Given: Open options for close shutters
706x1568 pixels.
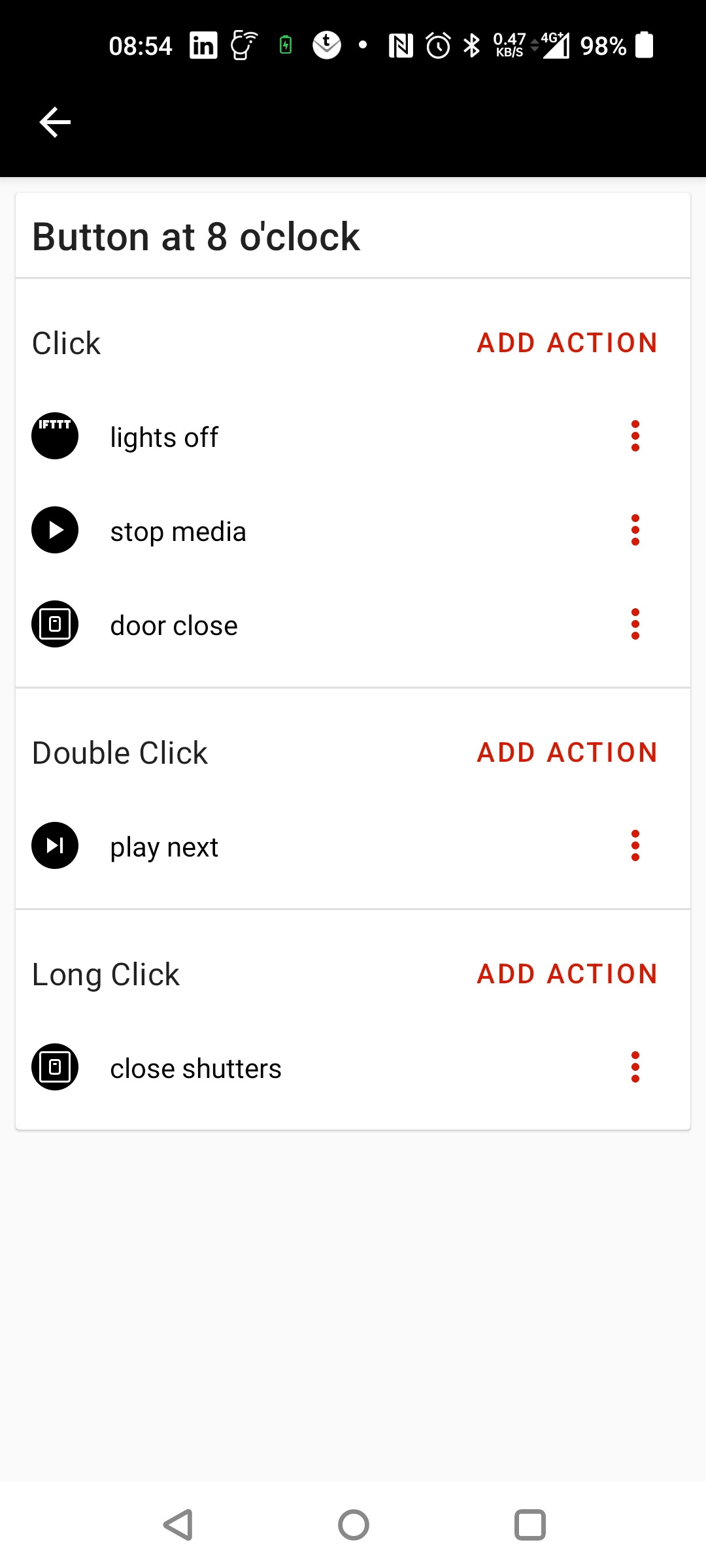Looking at the screenshot, I should (x=635, y=1067).
